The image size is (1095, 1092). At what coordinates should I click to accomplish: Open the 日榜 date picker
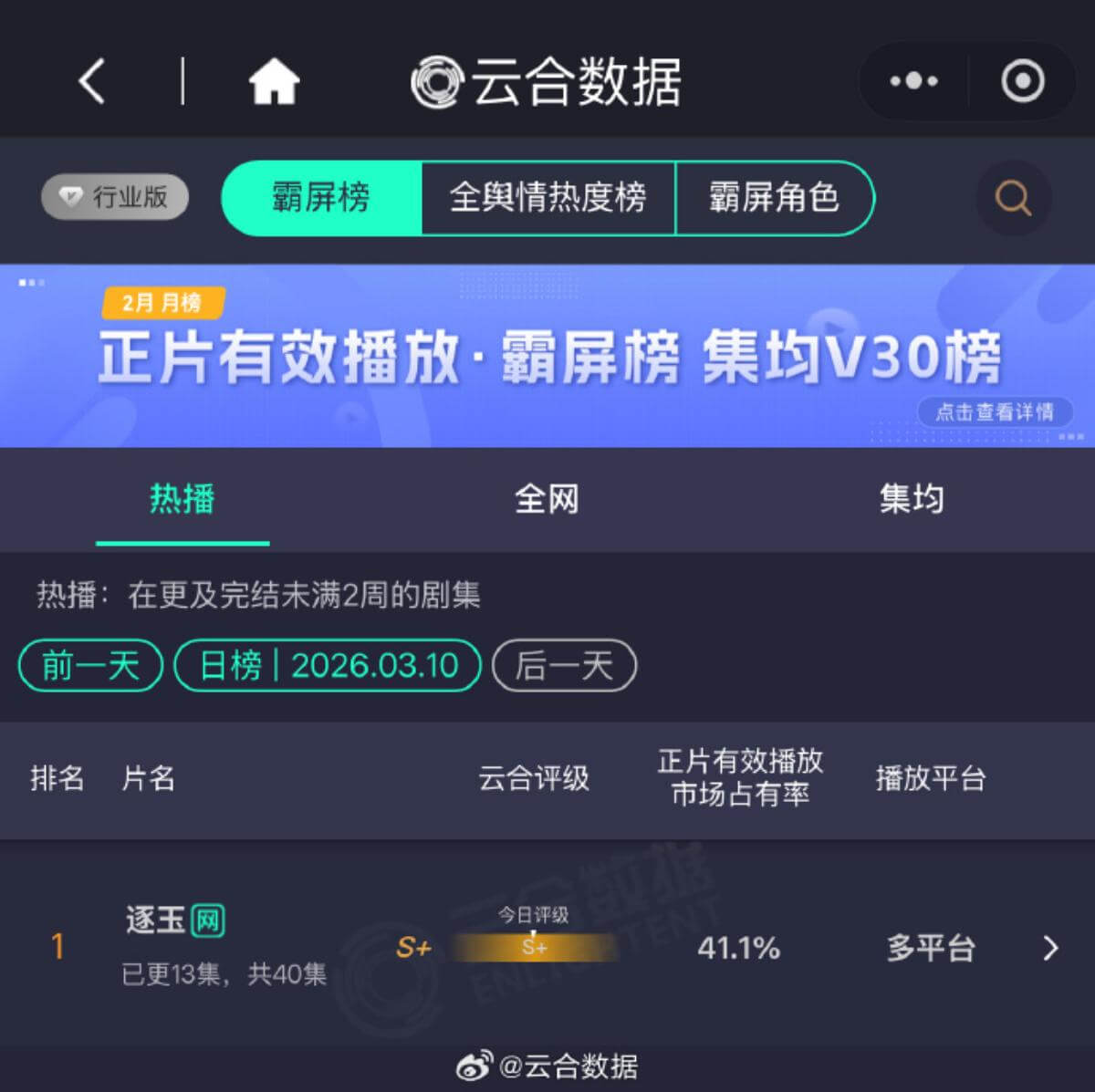328,665
